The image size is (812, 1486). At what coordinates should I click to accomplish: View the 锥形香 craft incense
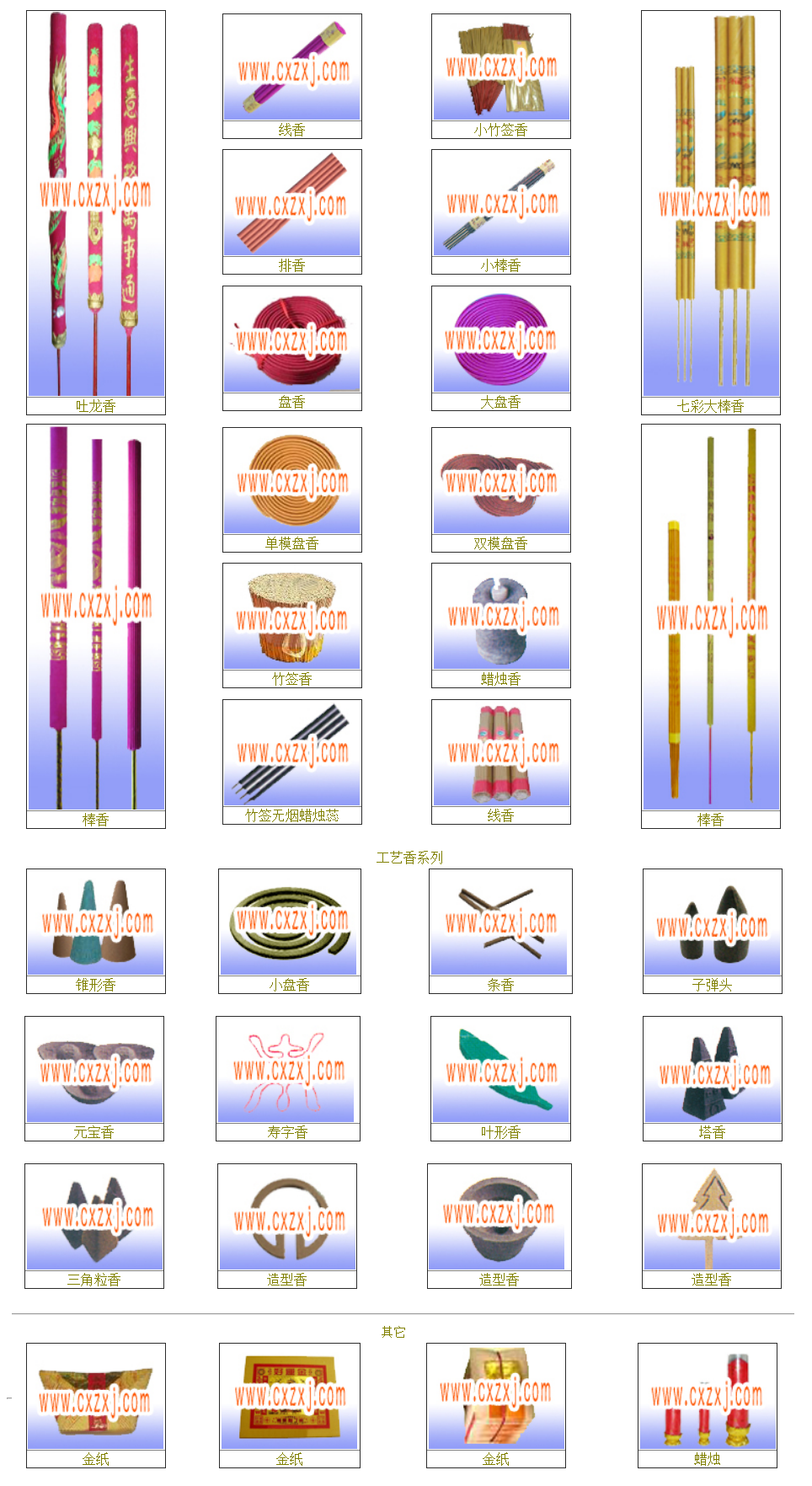(96, 922)
